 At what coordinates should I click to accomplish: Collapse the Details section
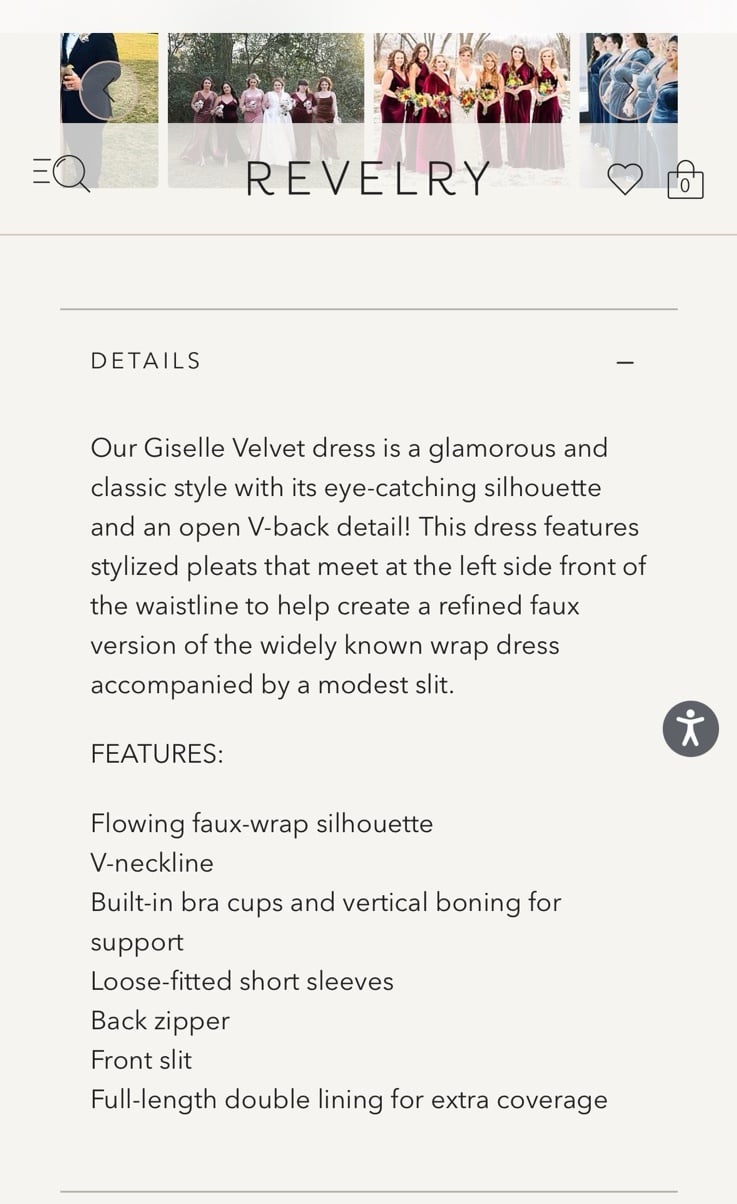625,362
